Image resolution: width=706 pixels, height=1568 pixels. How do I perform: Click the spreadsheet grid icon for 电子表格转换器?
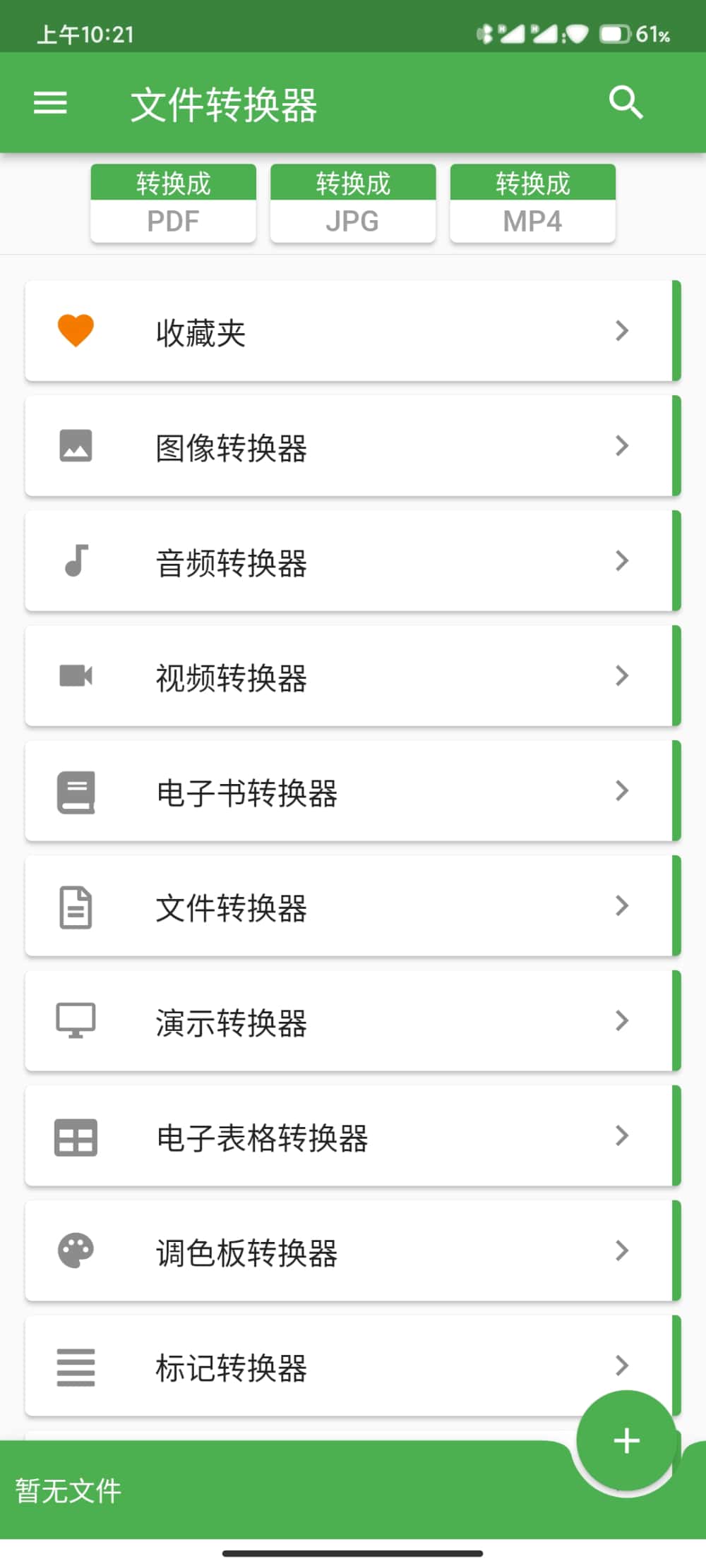74,1136
